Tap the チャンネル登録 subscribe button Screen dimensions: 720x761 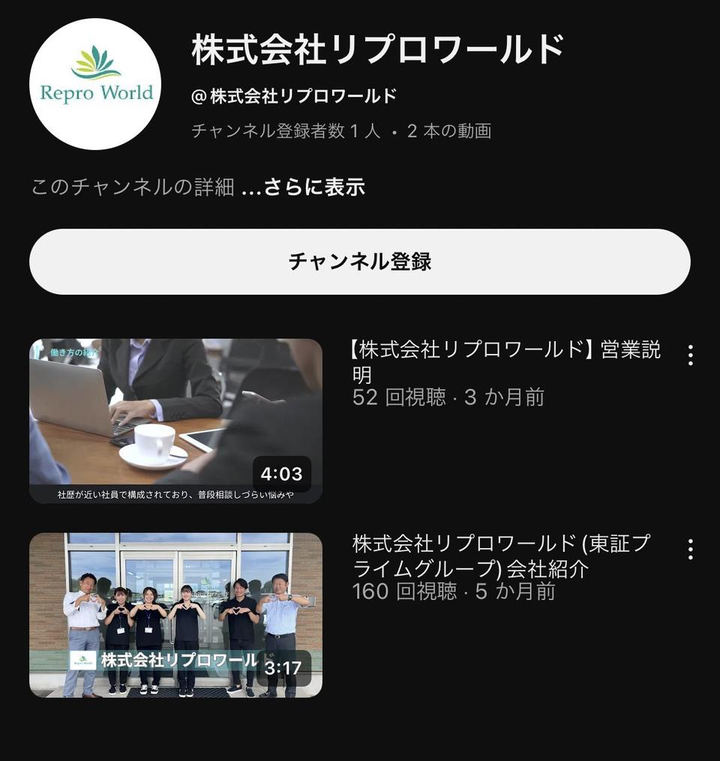point(360,262)
